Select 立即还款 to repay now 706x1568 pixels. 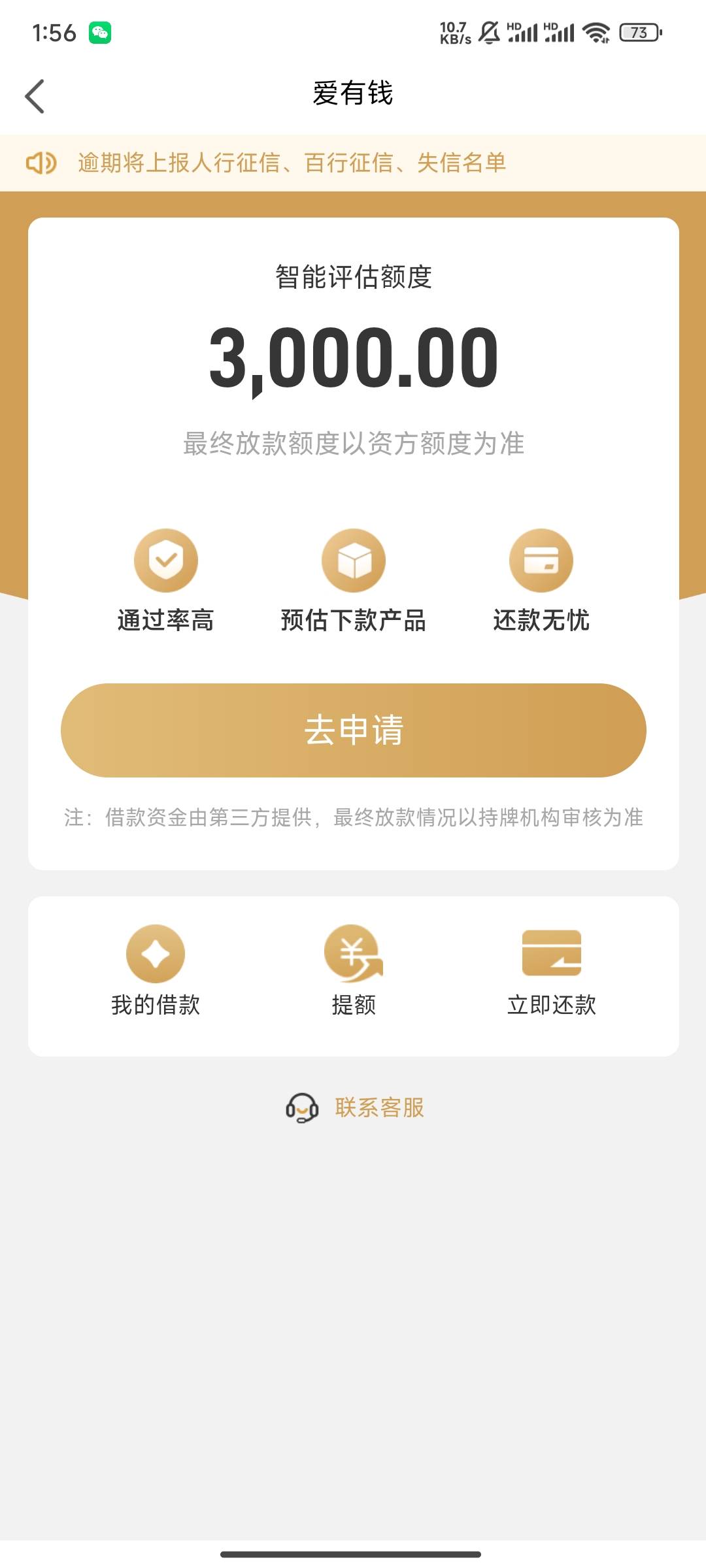pyautogui.click(x=552, y=971)
